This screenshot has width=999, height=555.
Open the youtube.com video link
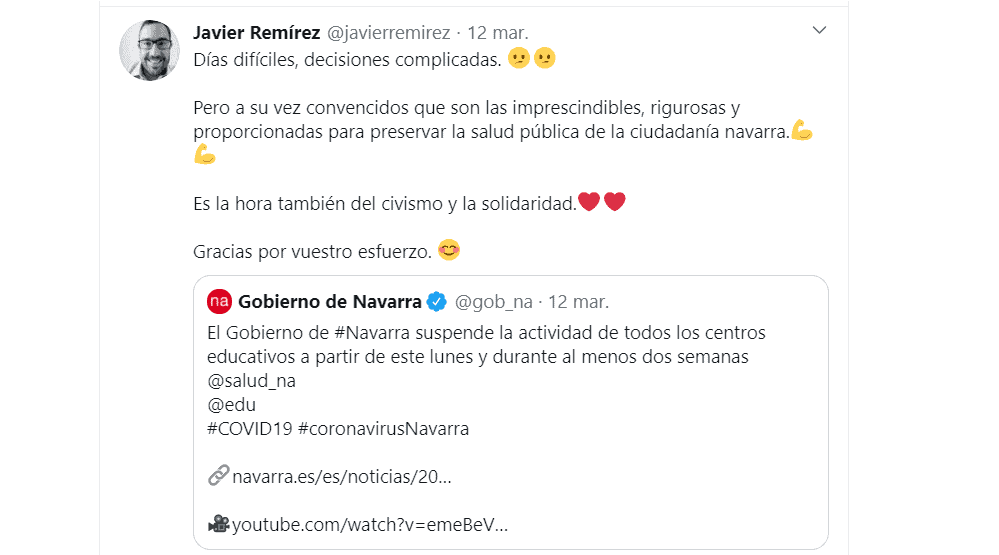370,524
